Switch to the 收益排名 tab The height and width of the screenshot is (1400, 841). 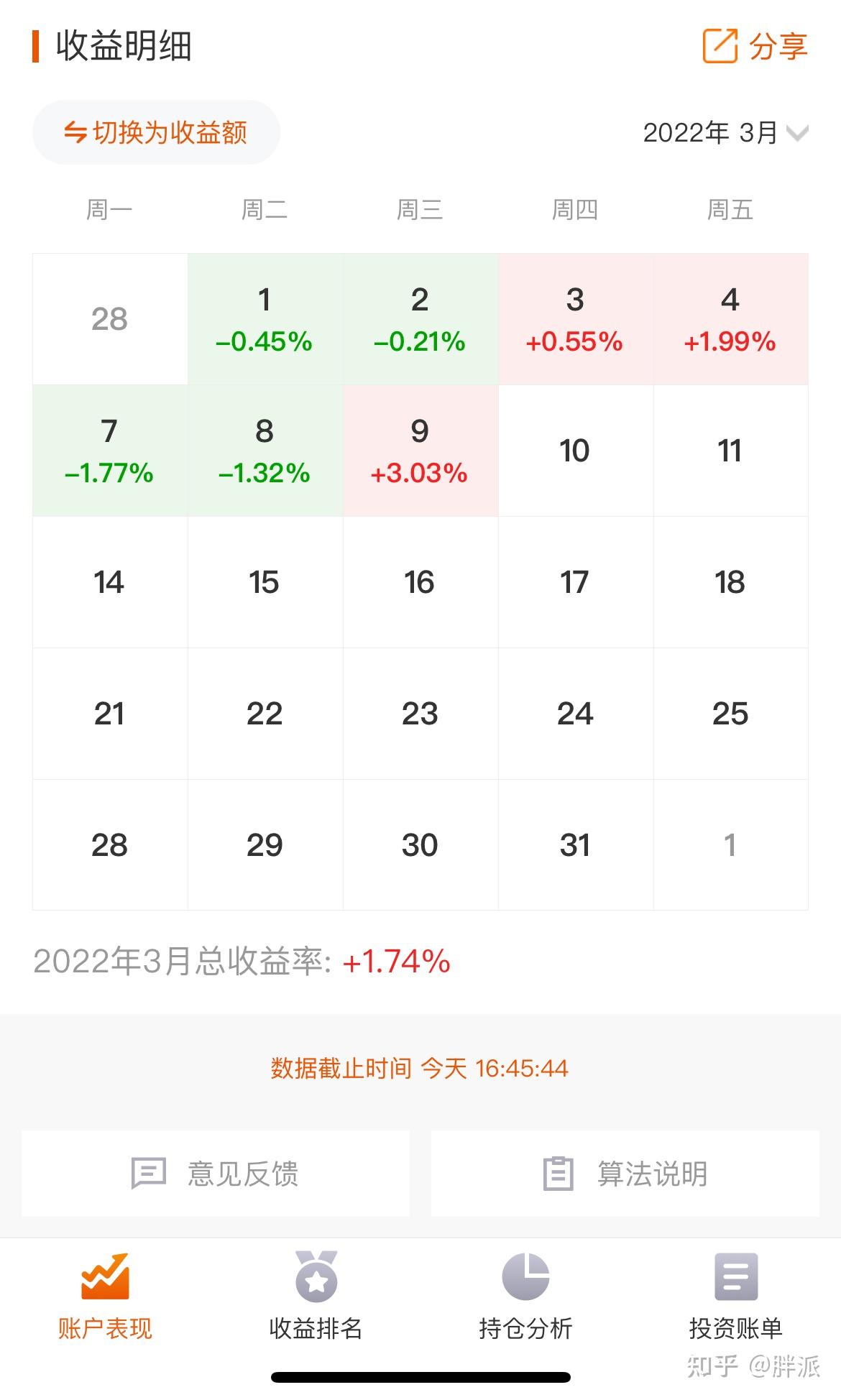tap(316, 1297)
